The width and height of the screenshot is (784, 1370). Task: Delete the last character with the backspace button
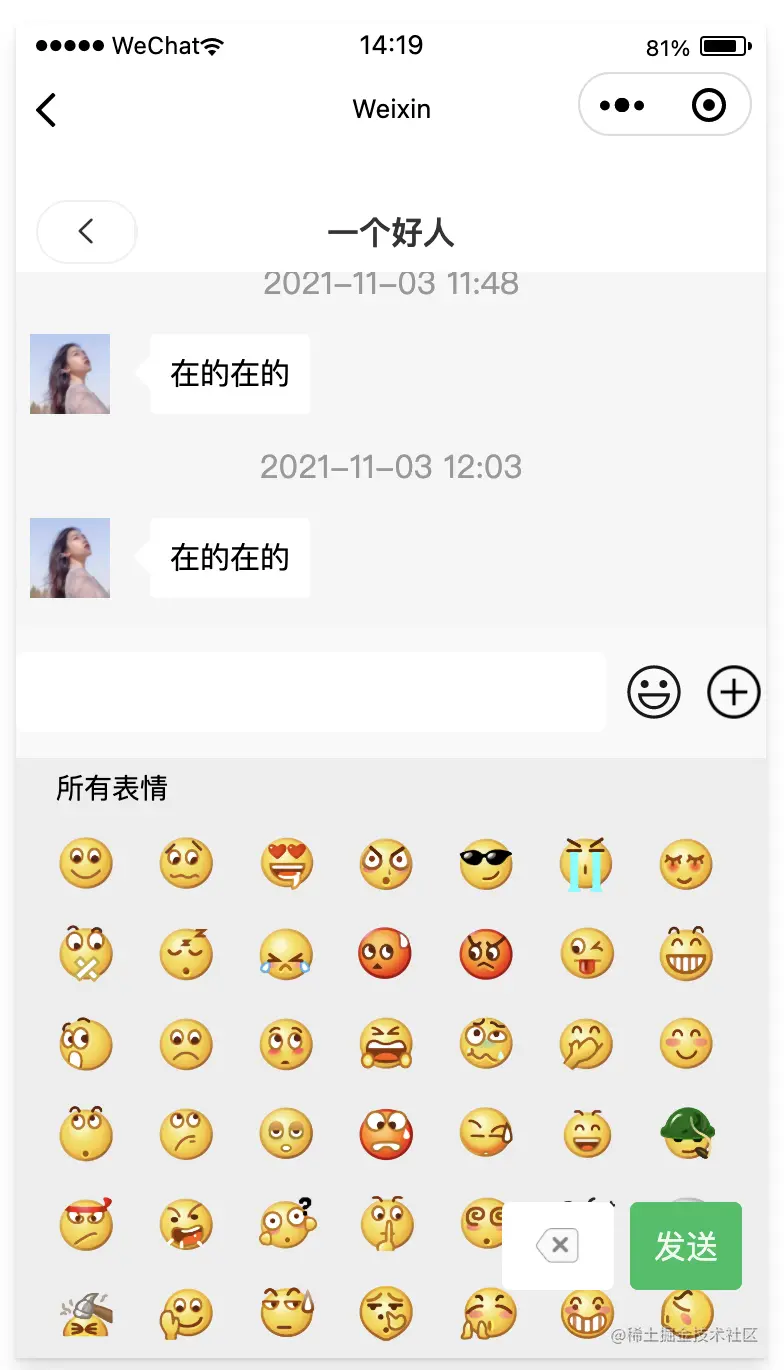click(558, 1246)
